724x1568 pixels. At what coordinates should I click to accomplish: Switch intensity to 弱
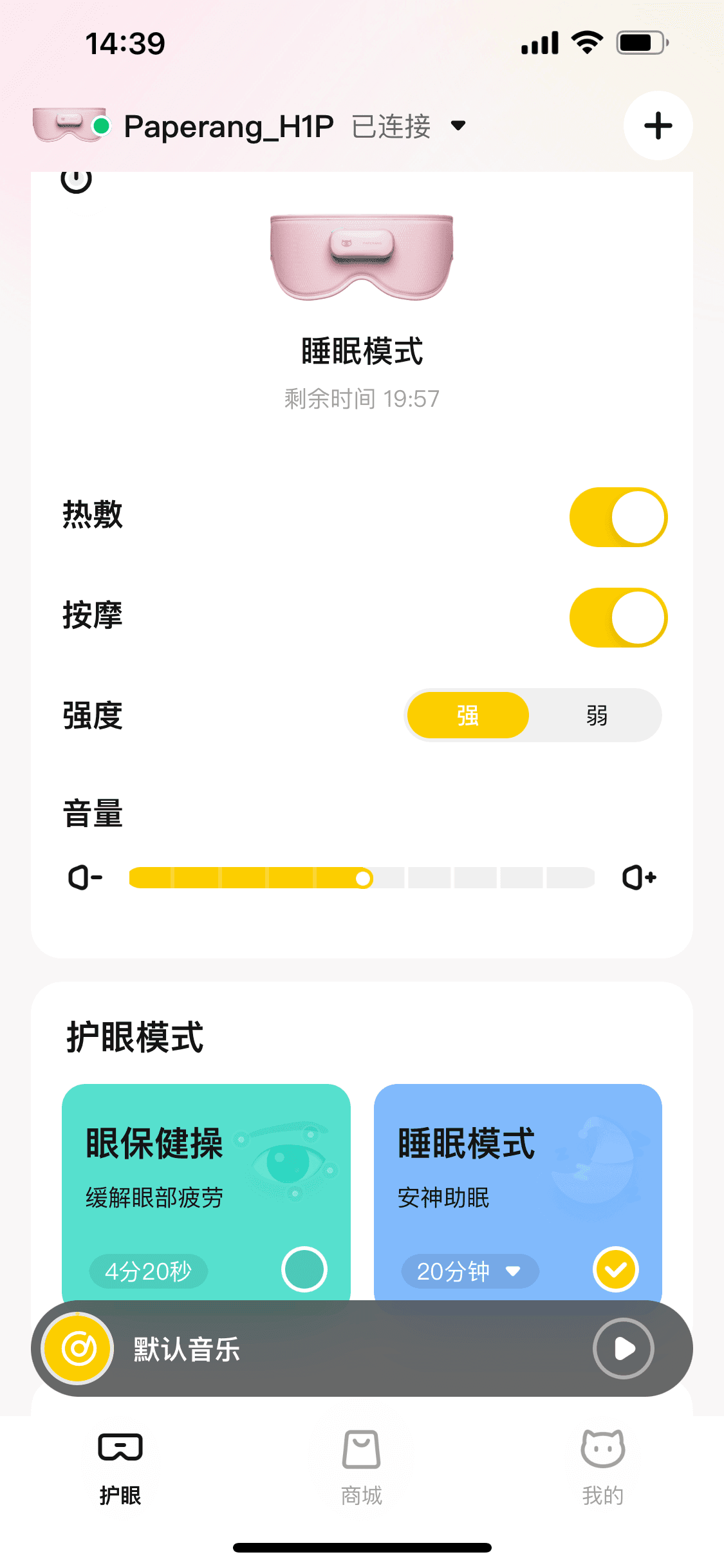tap(597, 715)
